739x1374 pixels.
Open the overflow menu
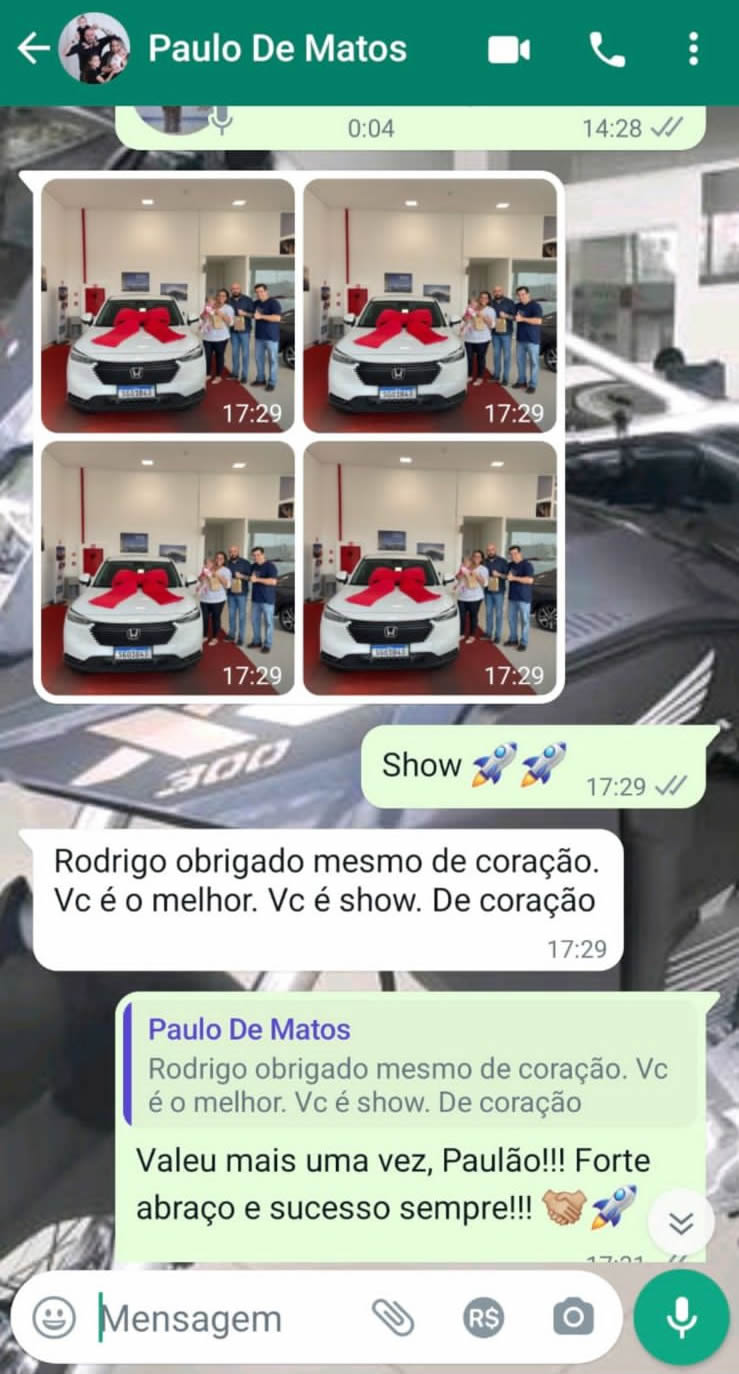(693, 50)
